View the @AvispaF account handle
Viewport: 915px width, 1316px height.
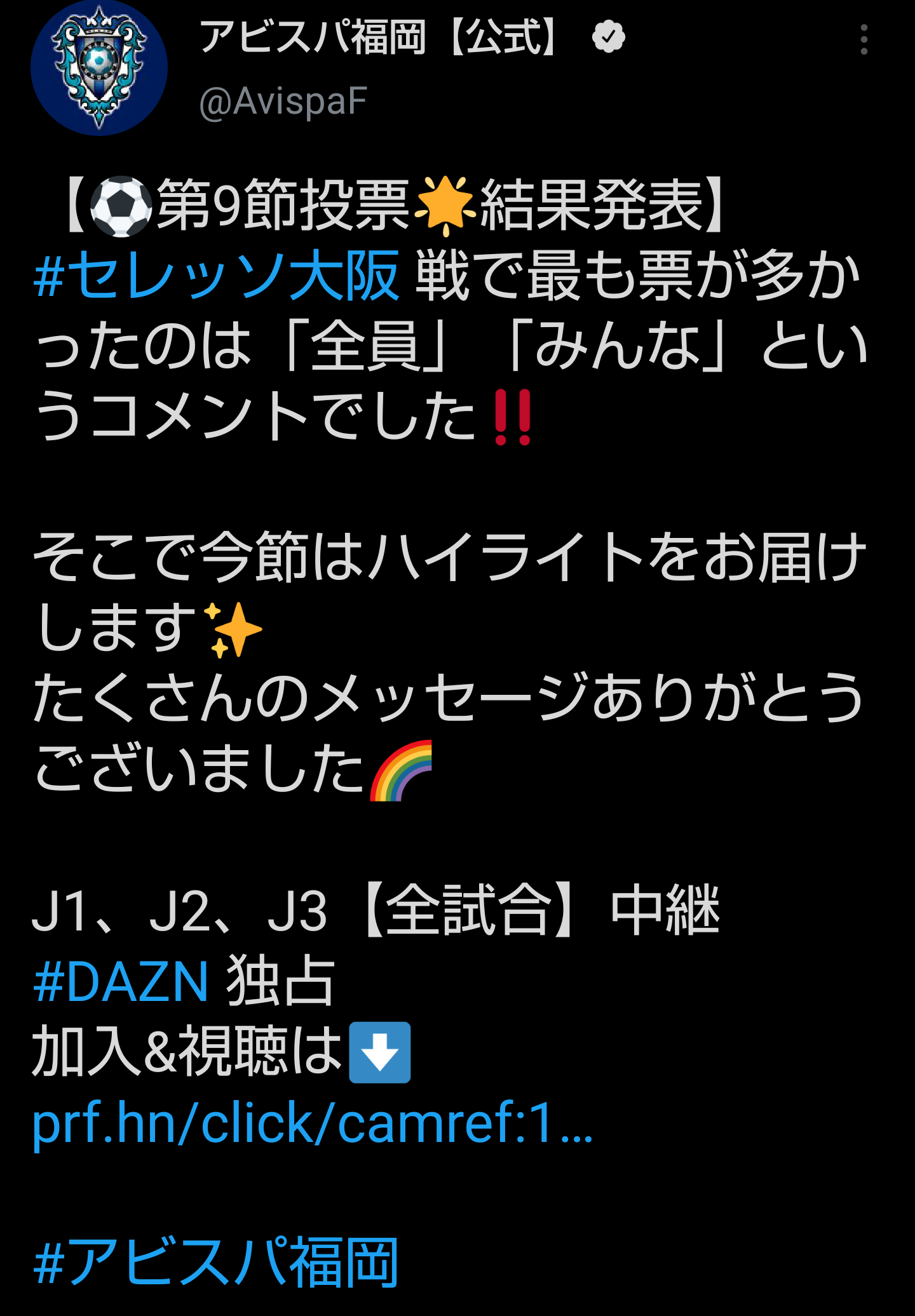pyautogui.click(x=283, y=102)
